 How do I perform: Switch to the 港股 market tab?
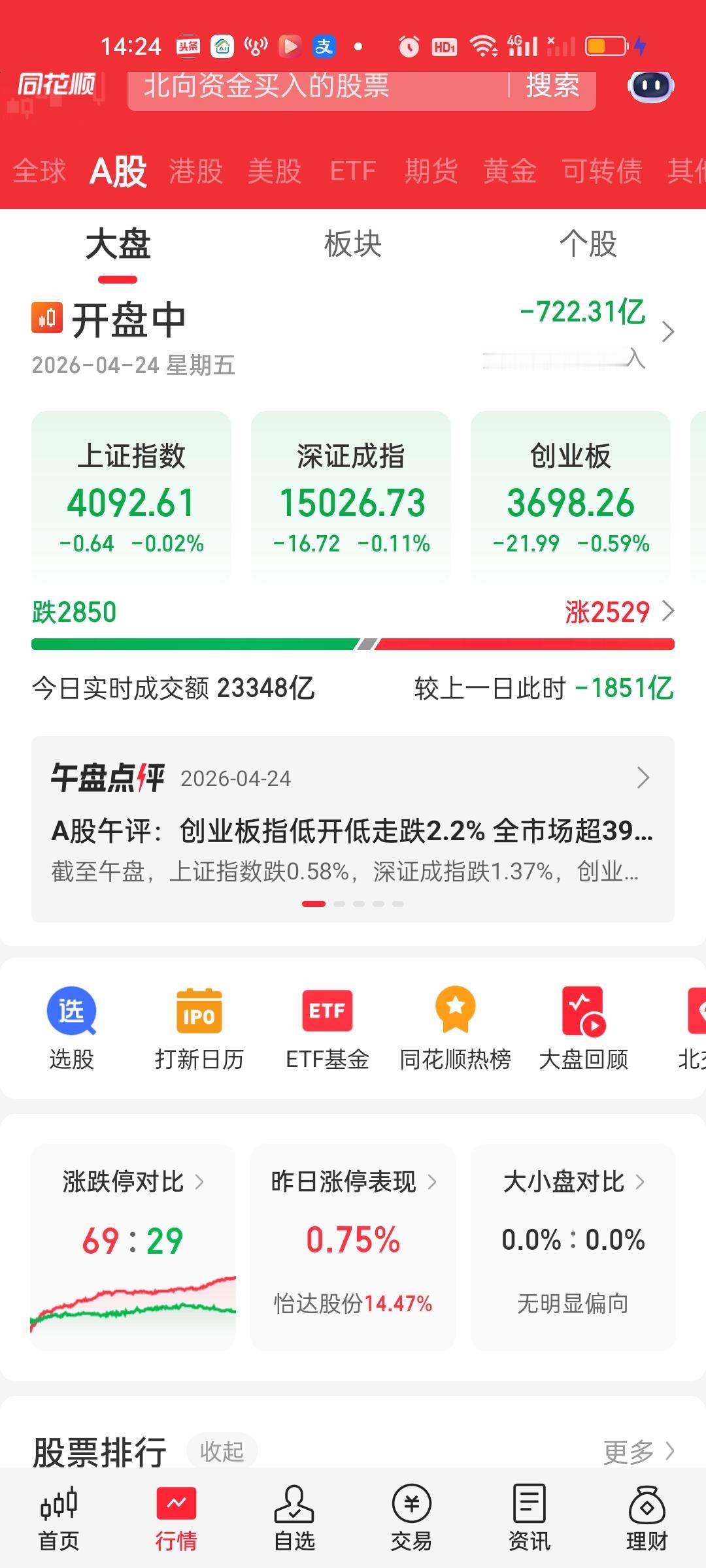click(x=195, y=171)
